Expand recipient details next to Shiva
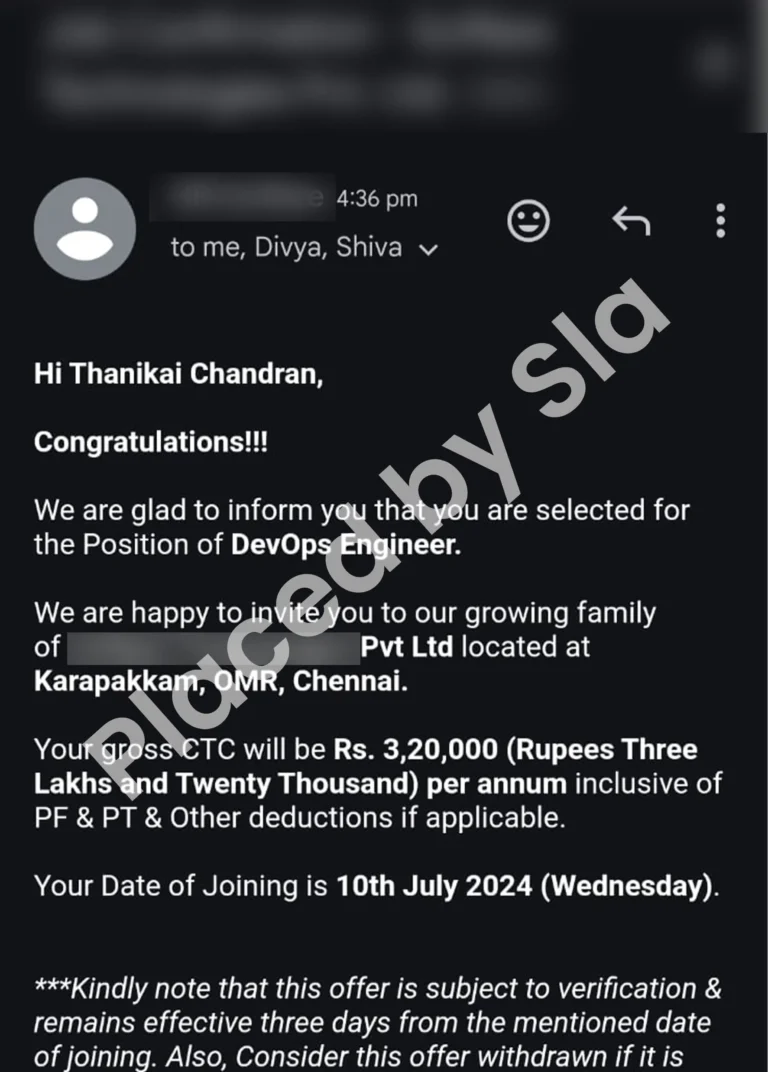The image size is (768, 1072). click(429, 250)
